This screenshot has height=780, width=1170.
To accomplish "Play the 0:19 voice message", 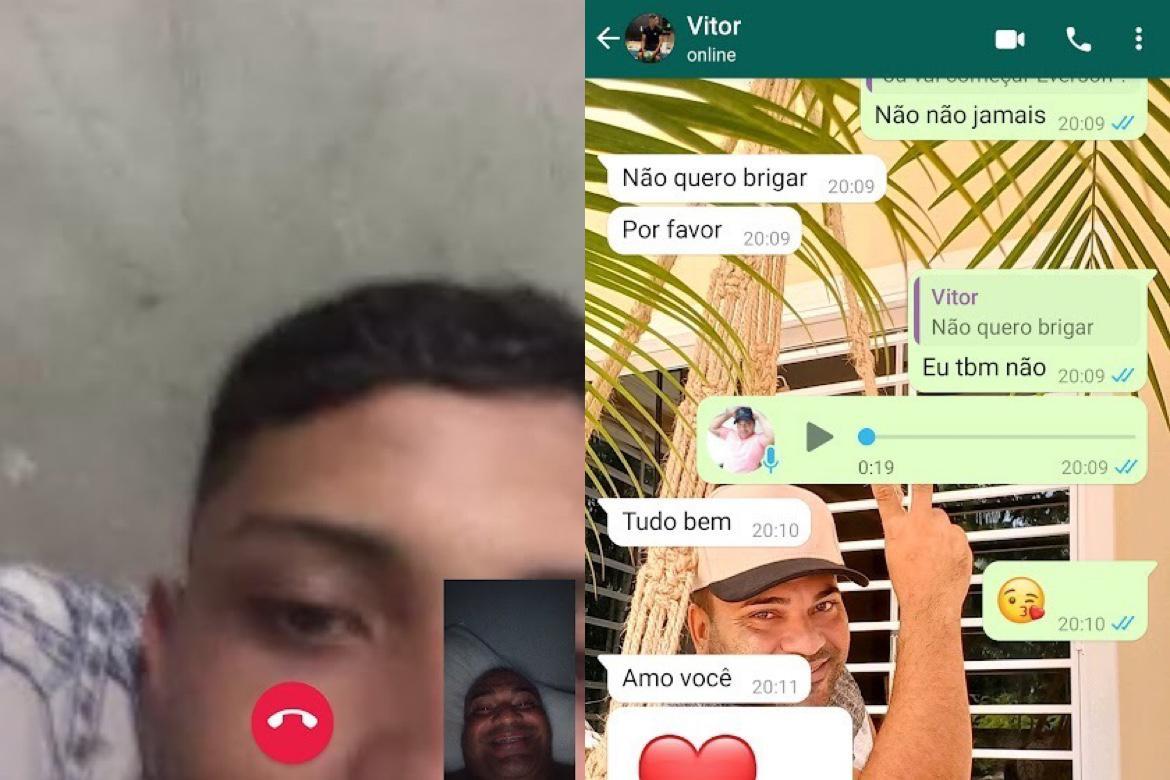I will point(820,437).
